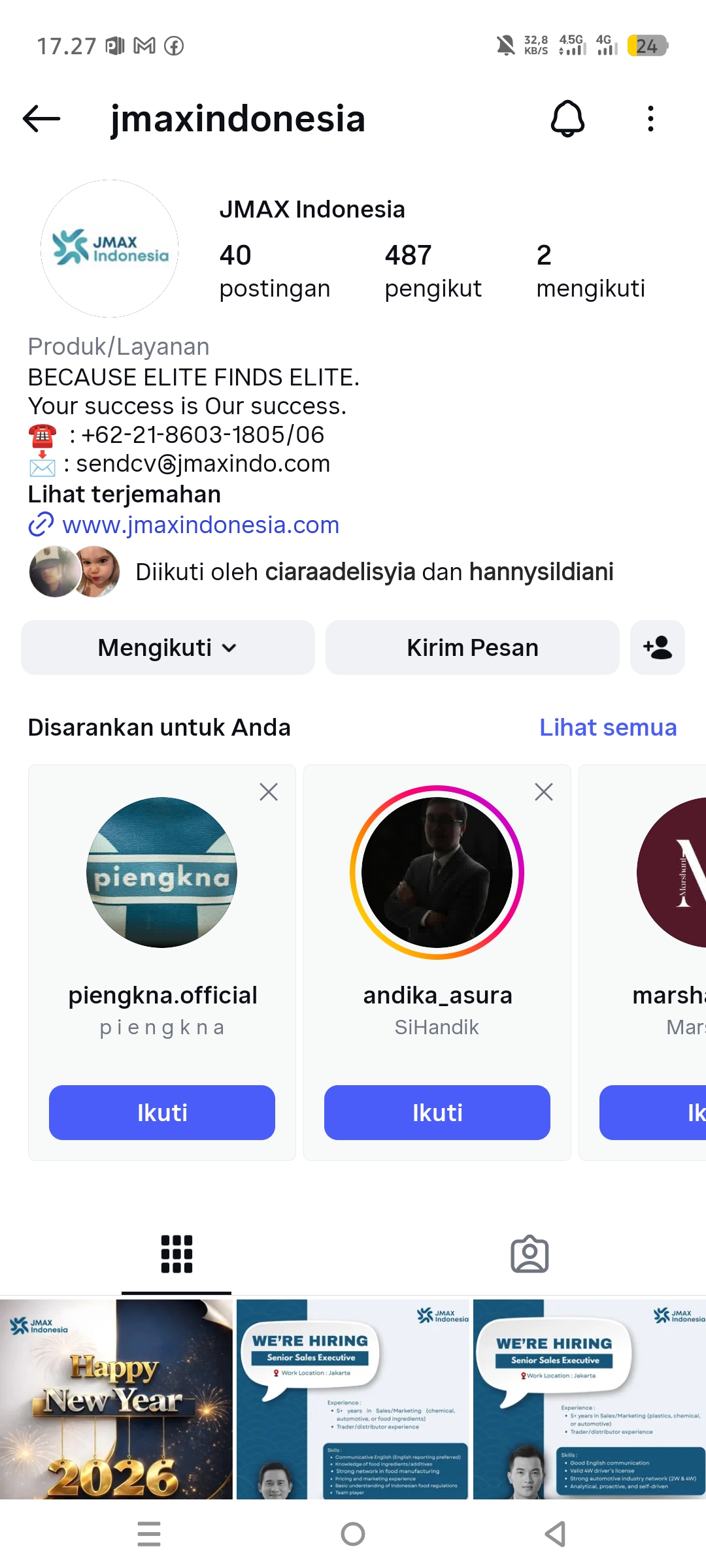706x1568 pixels.
Task: View andika_asura's story avatar
Action: [x=437, y=872]
